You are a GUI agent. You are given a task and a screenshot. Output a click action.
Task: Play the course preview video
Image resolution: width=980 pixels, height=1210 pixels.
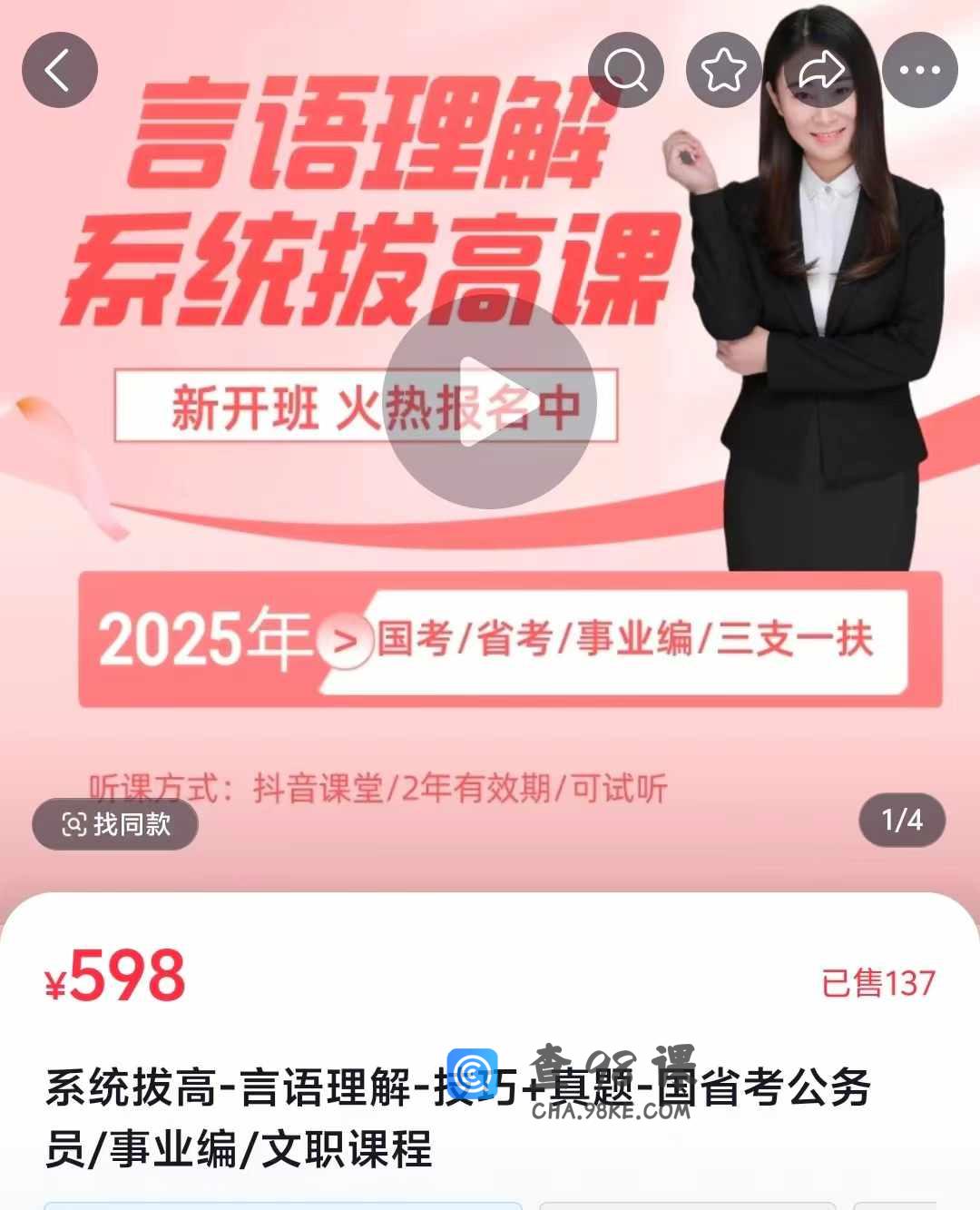489,402
